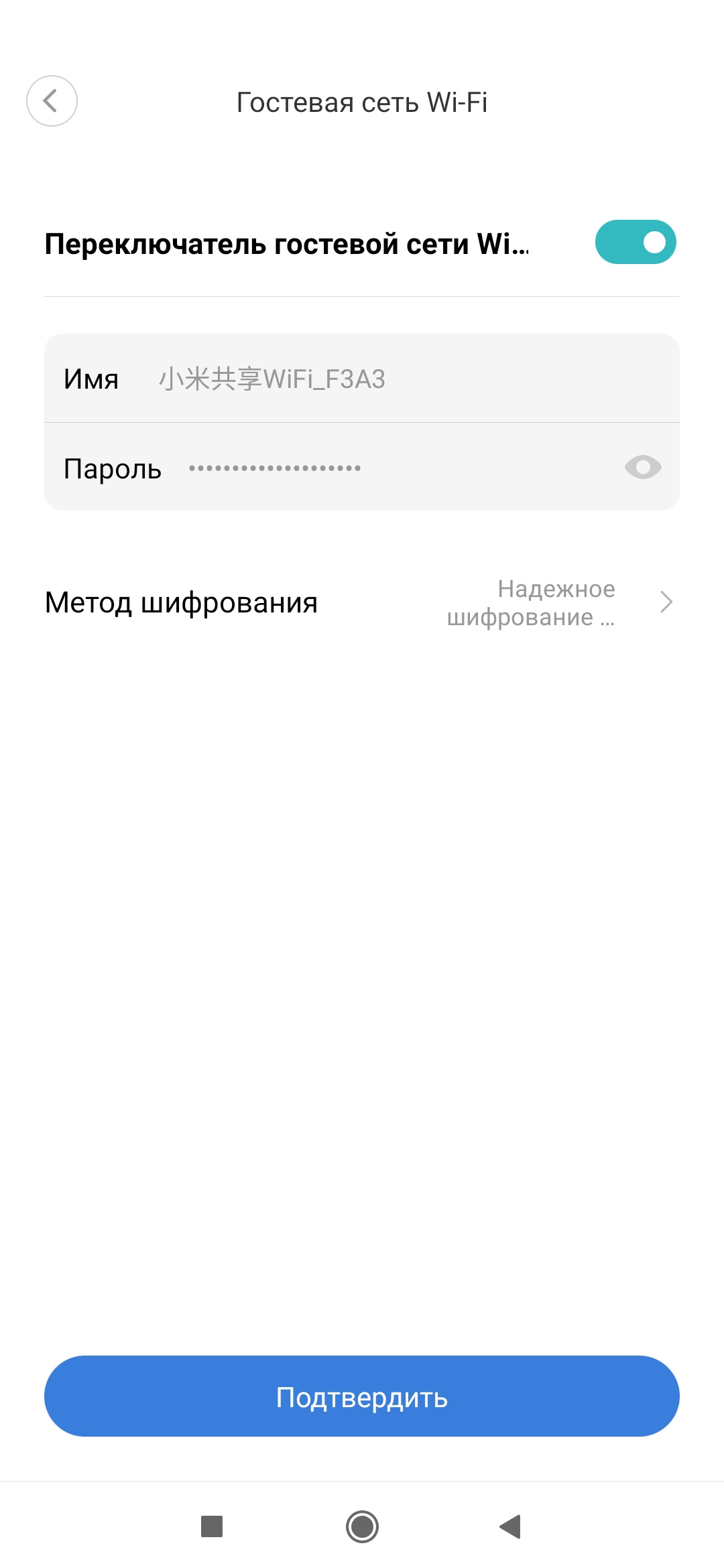Tap the Подтвердить button
This screenshot has height=1568, width=724.
(x=362, y=1396)
